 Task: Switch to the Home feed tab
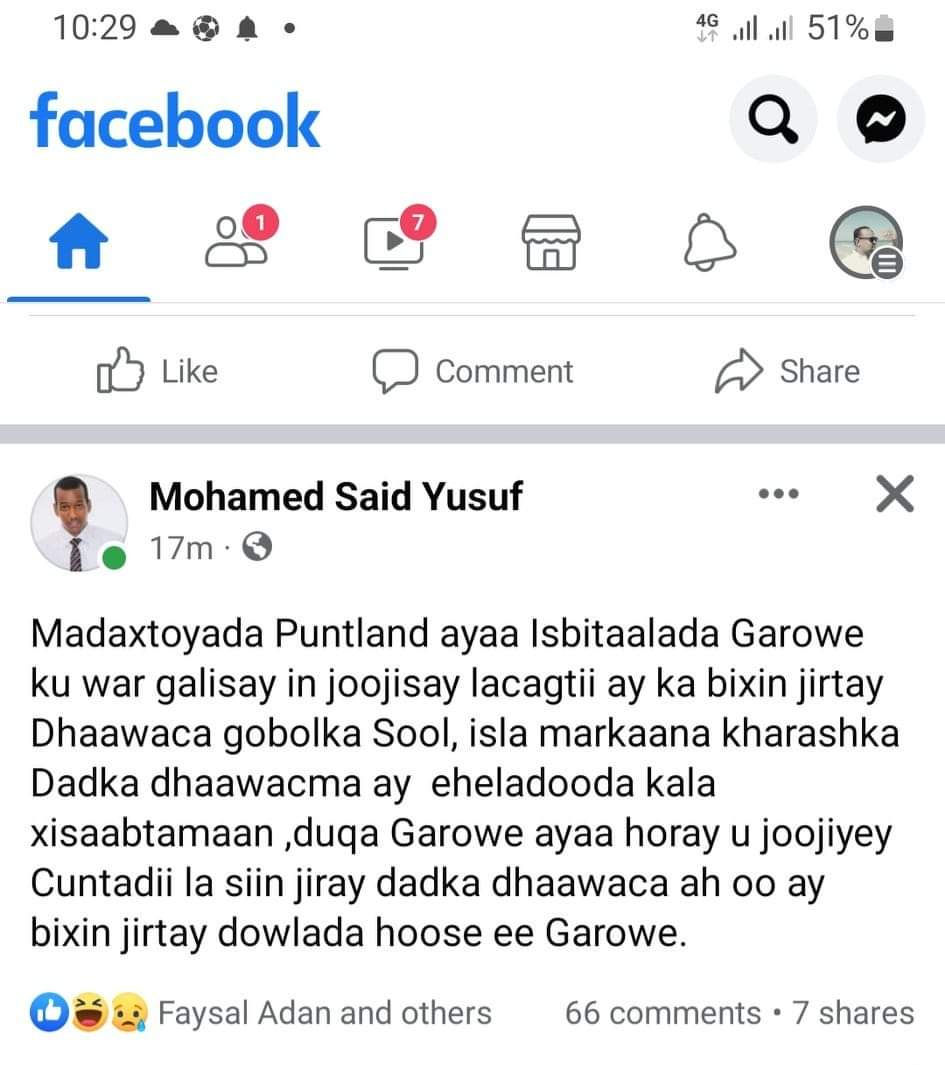(78, 242)
